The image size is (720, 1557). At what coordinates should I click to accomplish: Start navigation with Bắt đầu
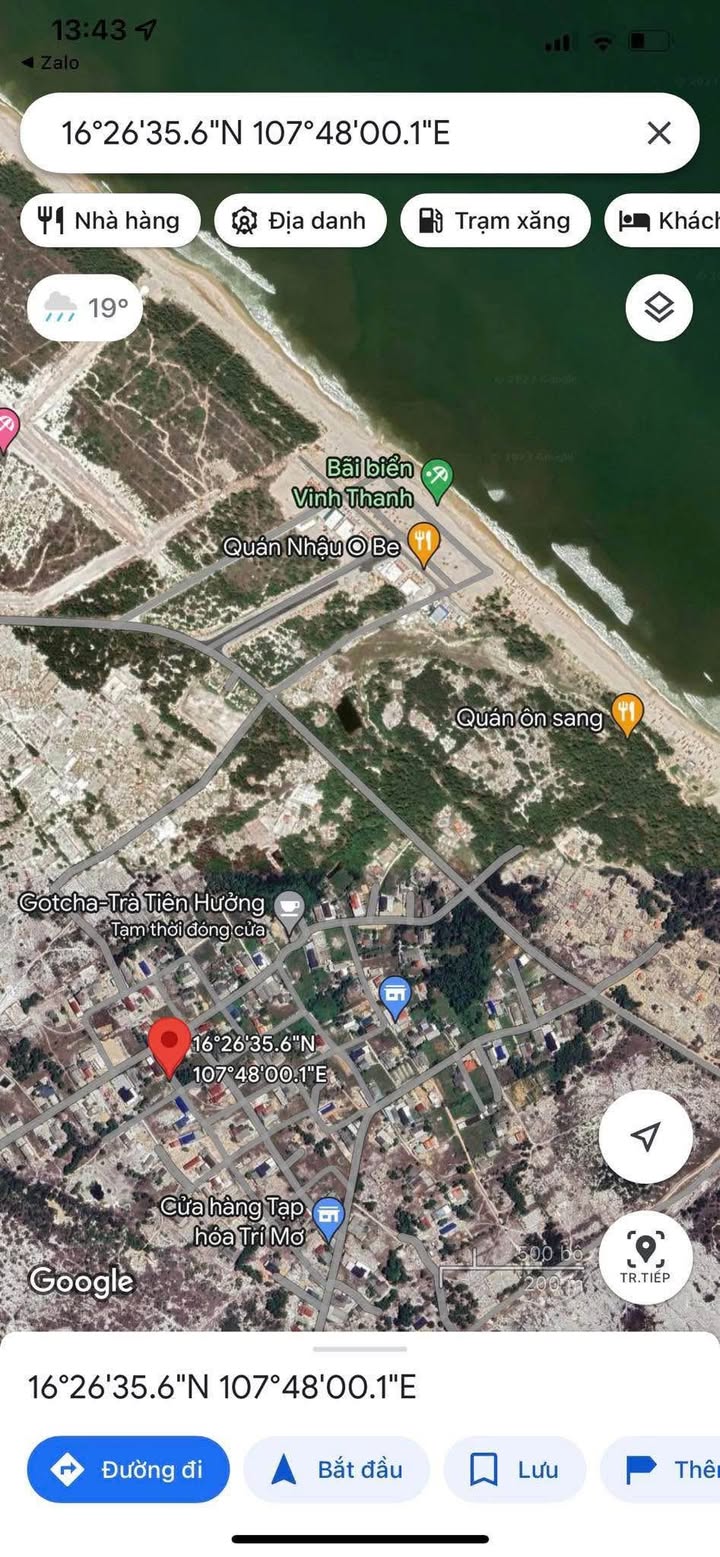[x=337, y=1469]
